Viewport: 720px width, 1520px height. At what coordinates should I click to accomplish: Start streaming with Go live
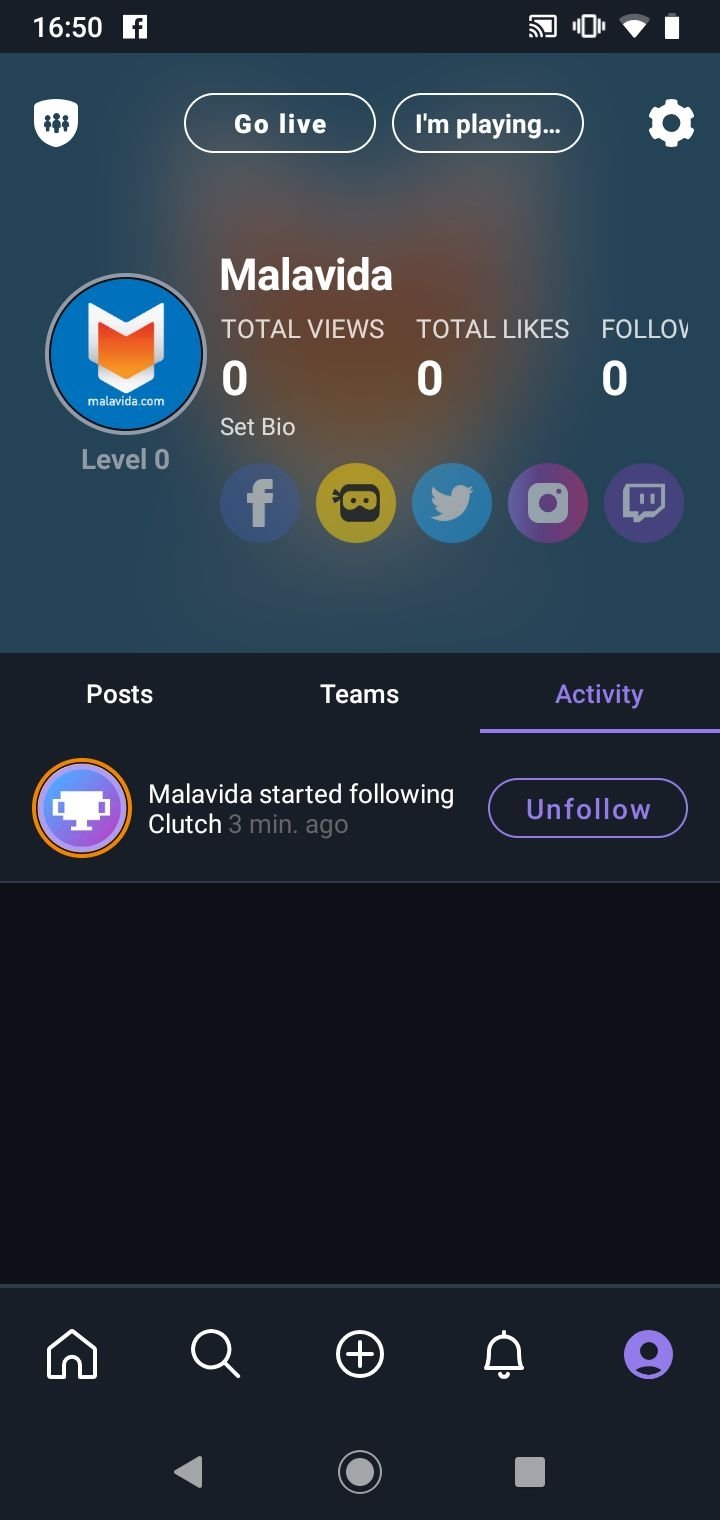280,123
